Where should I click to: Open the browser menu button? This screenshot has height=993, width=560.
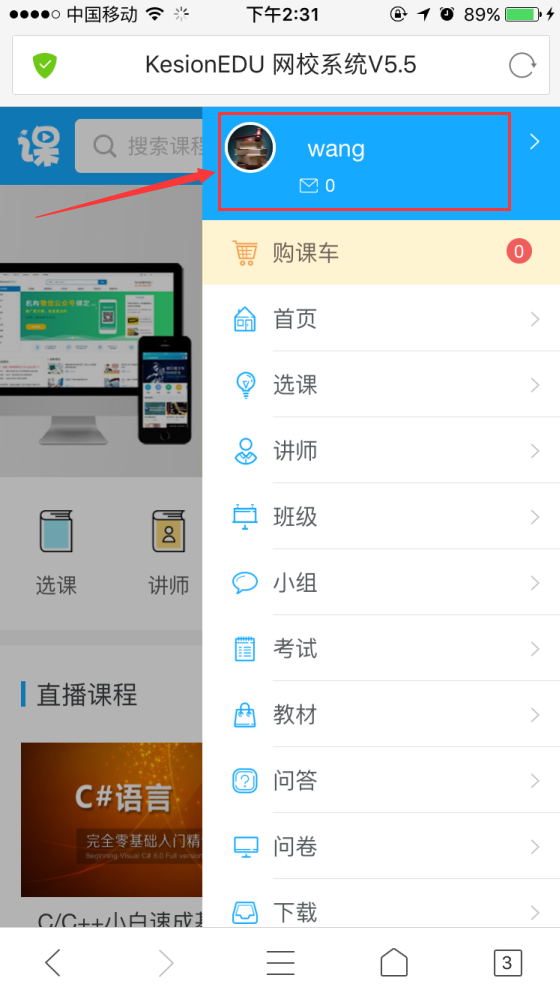(281, 963)
